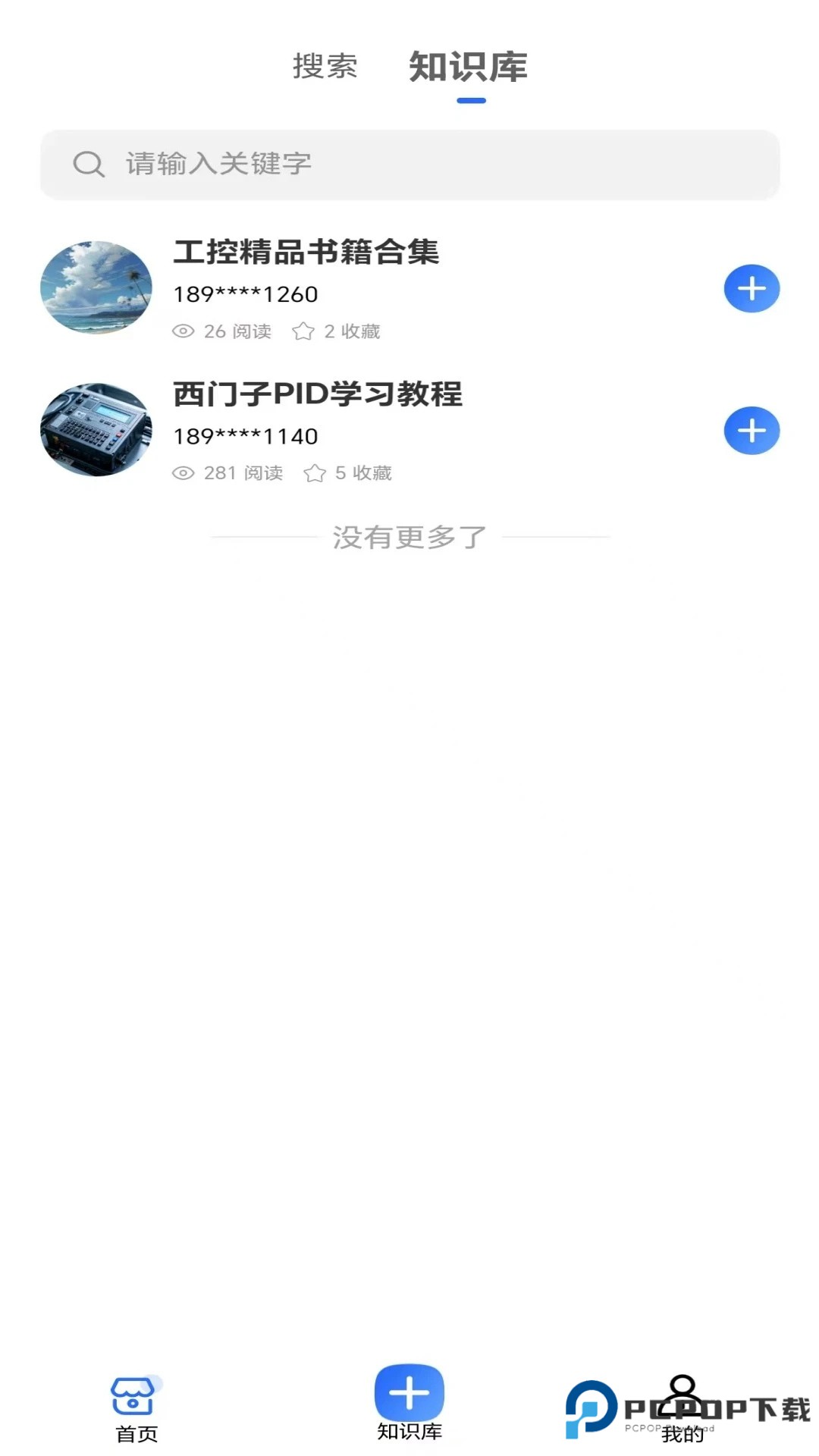
Task: Tap the blue plus next to 工控精品书籍合集
Action: 751,288
